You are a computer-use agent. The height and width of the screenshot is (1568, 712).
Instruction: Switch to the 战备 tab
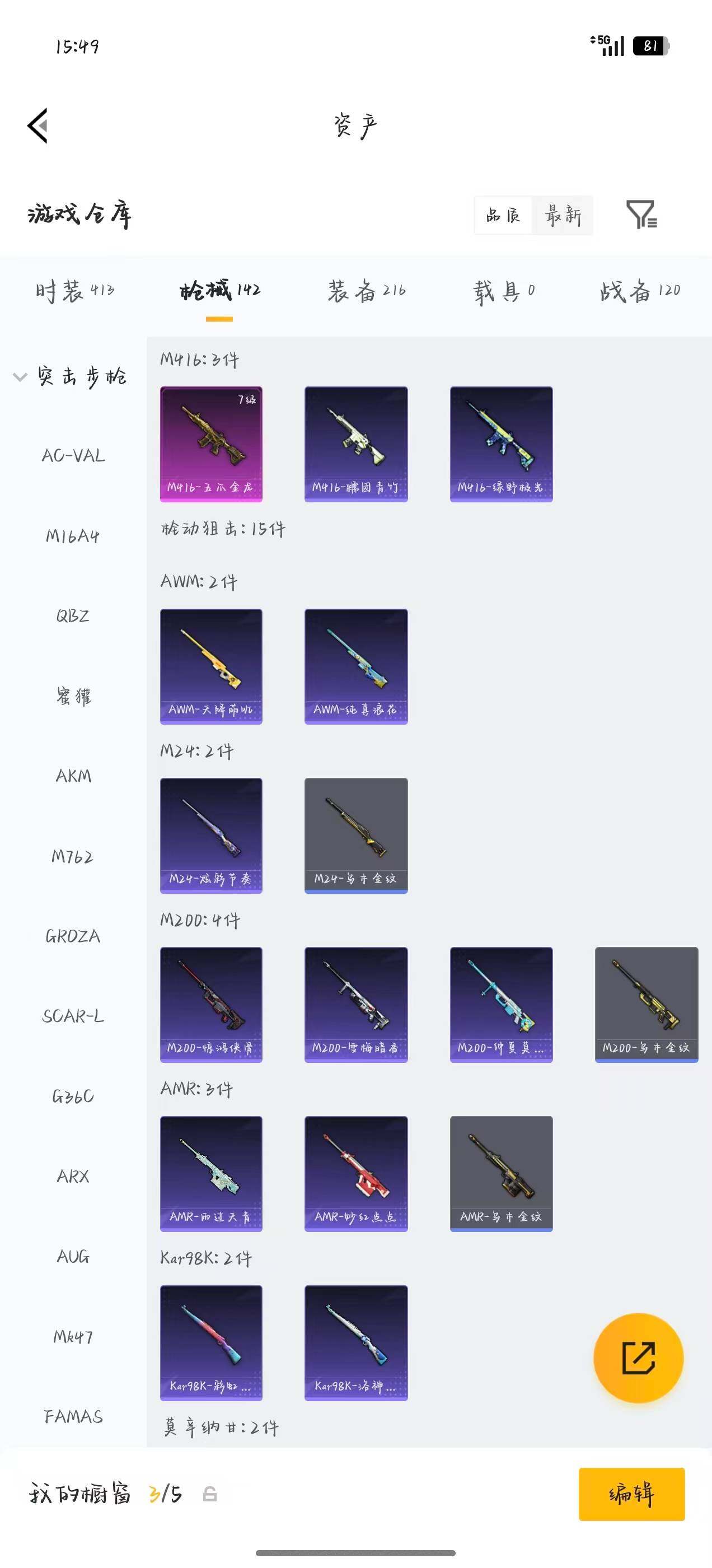640,291
